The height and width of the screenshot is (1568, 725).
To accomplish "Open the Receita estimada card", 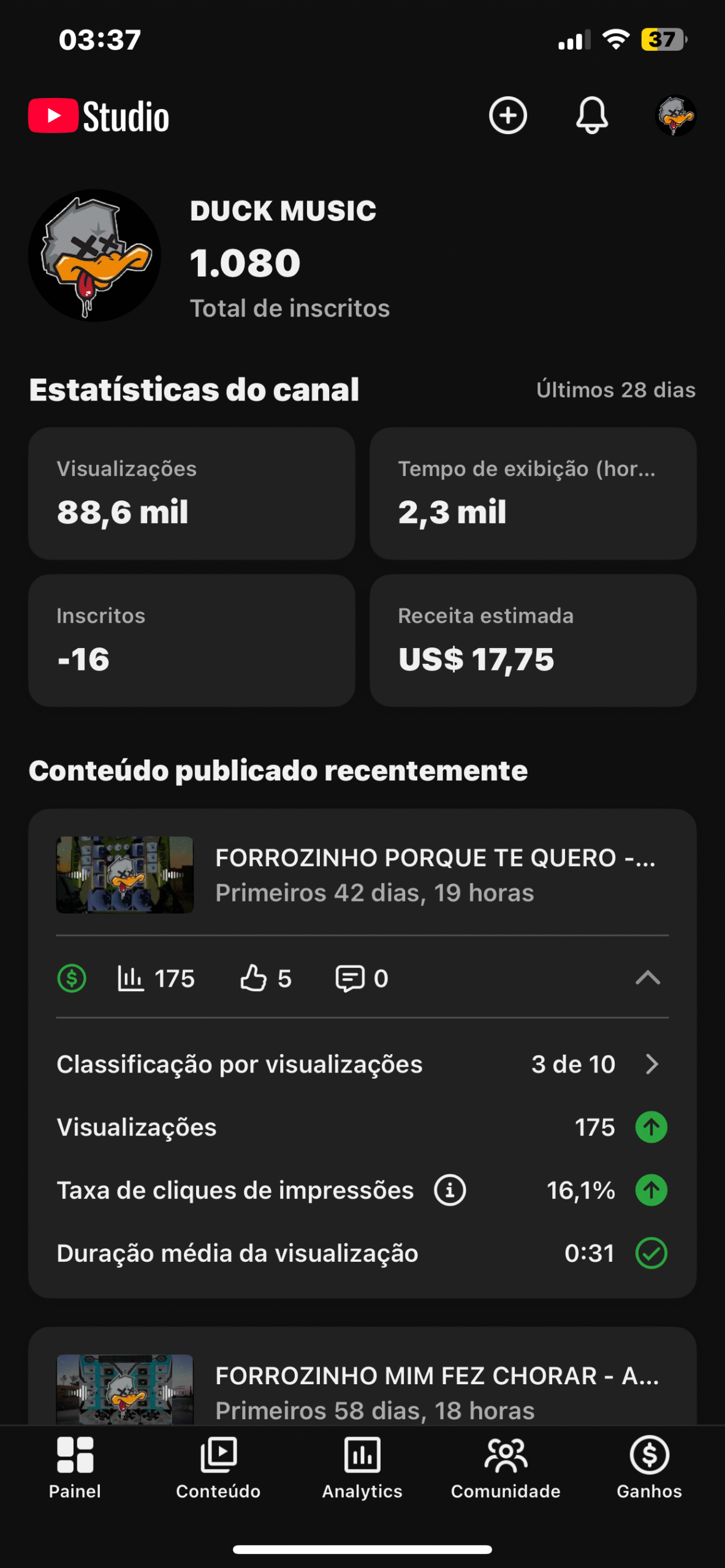I will coord(533,640).
